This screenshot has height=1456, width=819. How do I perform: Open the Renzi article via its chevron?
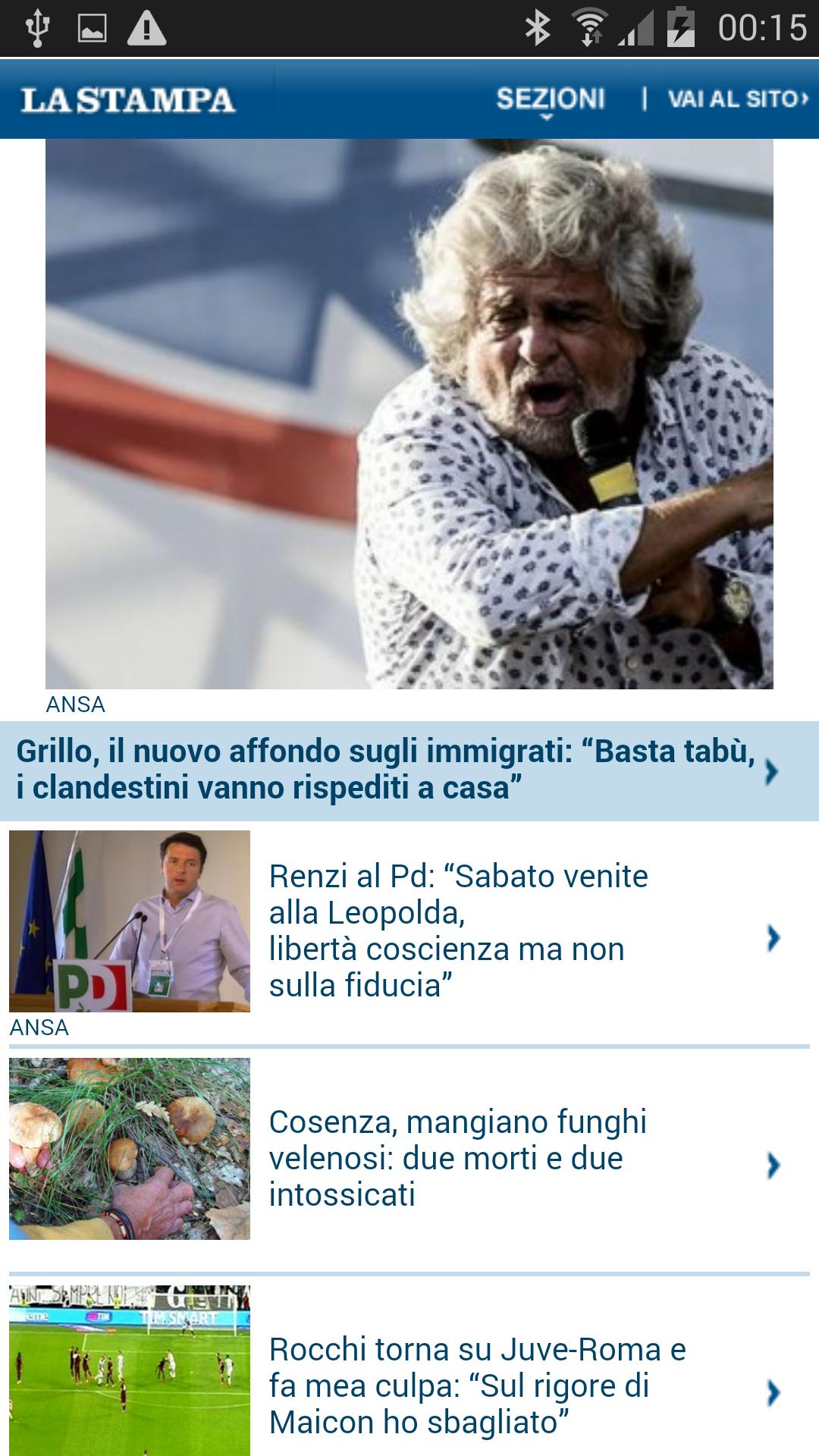coord(775,938)
